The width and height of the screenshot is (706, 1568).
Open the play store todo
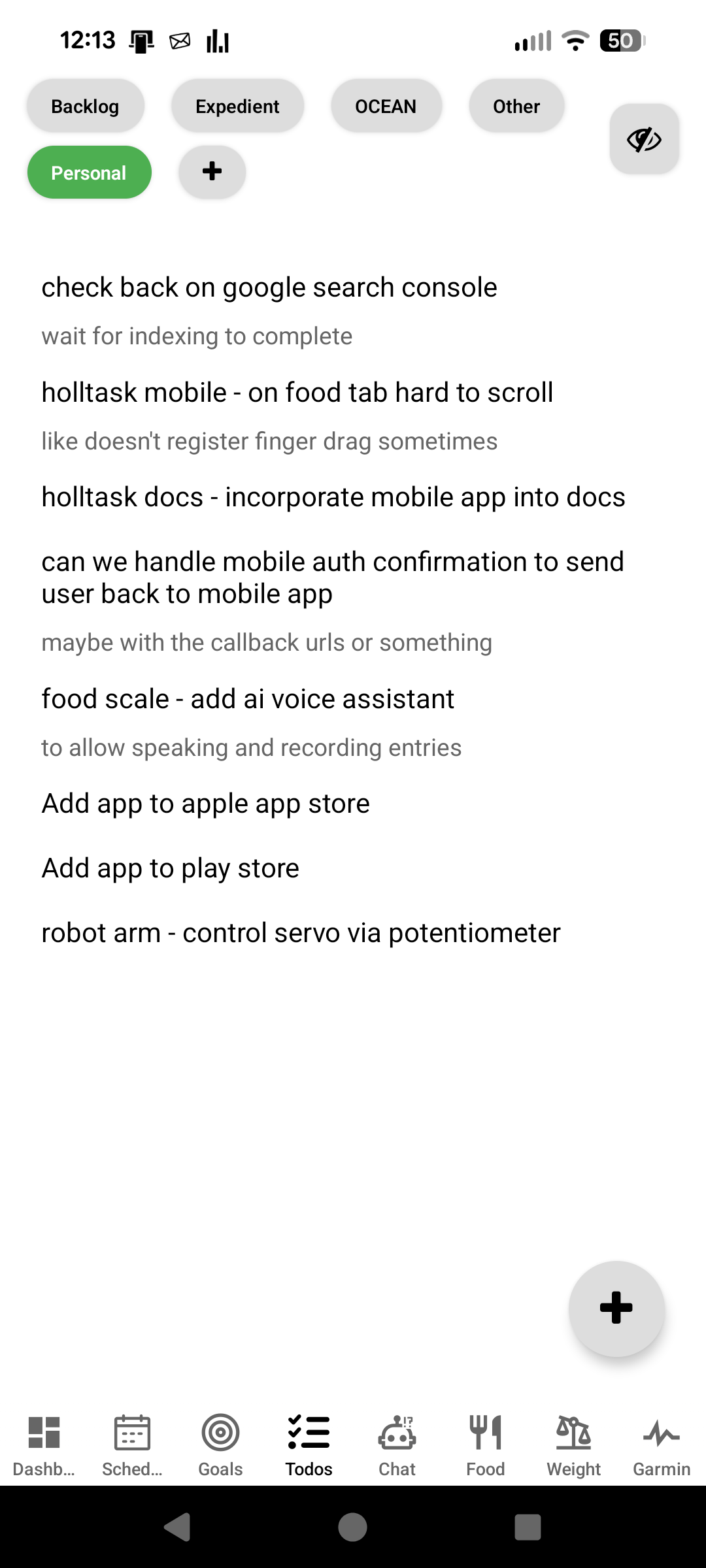(x=171, y=869)
